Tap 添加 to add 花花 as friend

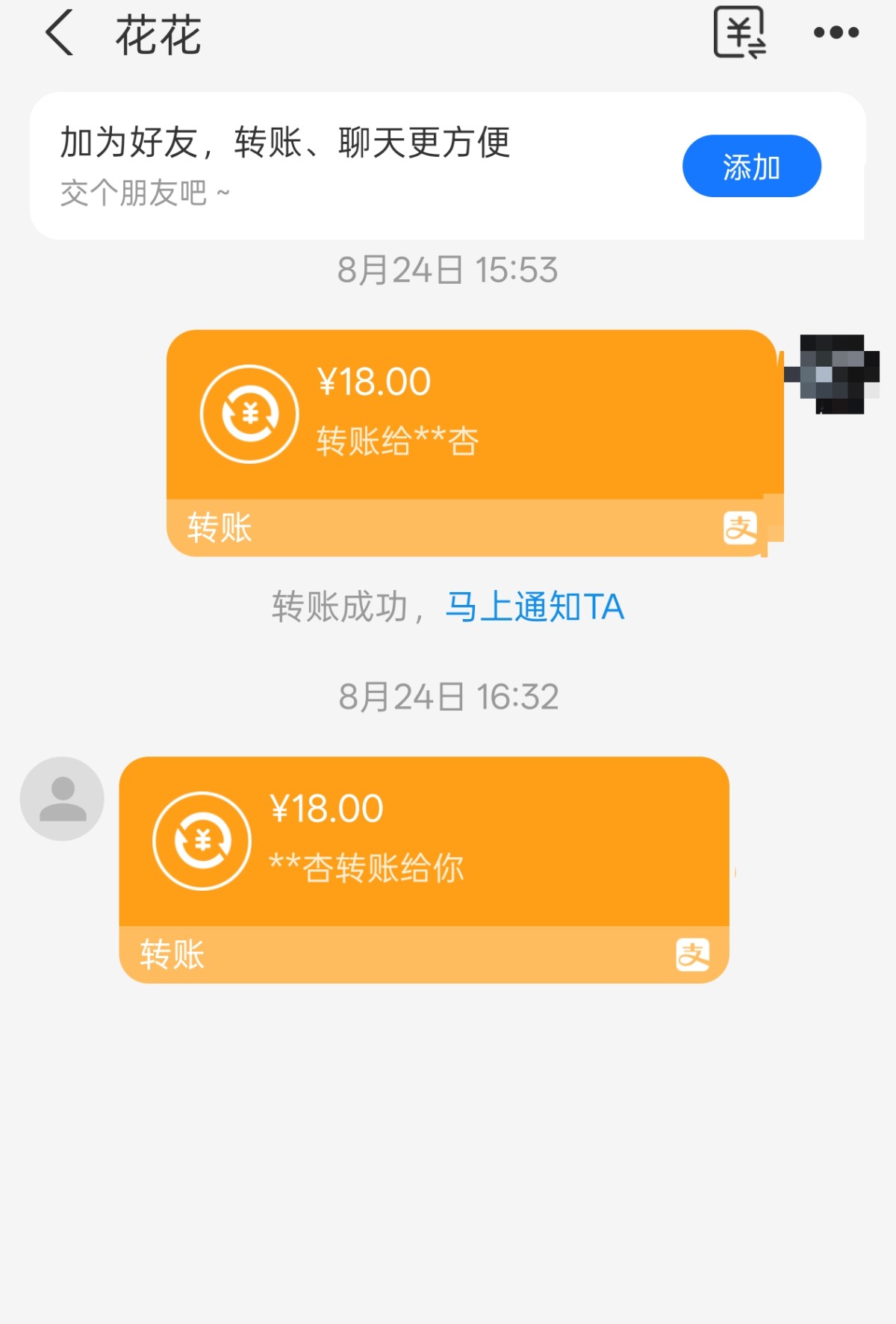click(x=751, y=166)
